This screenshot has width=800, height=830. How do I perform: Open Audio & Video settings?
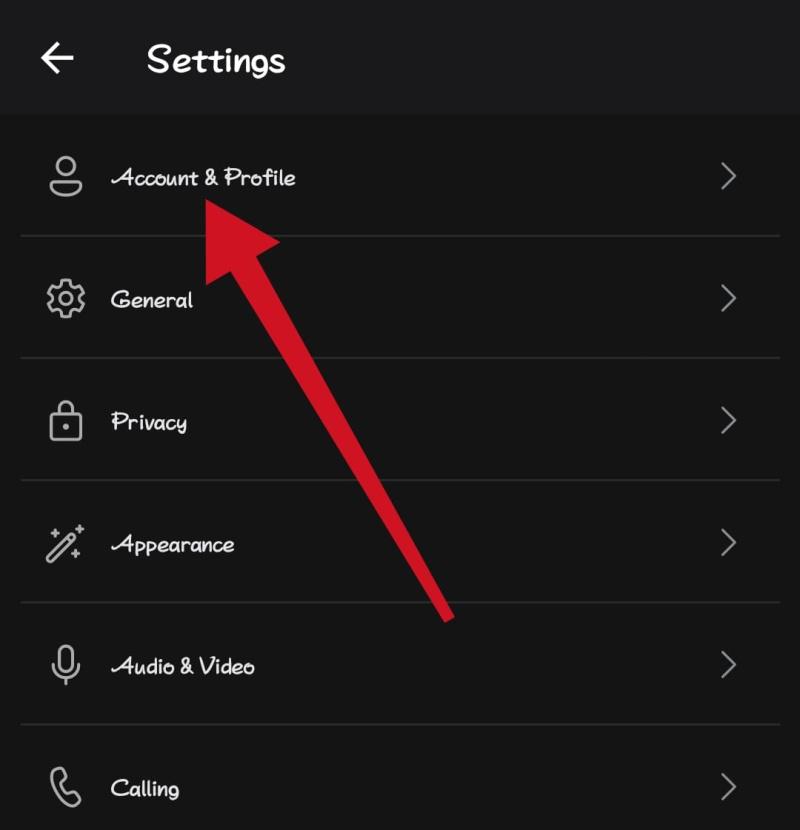(x=182, y=666)
